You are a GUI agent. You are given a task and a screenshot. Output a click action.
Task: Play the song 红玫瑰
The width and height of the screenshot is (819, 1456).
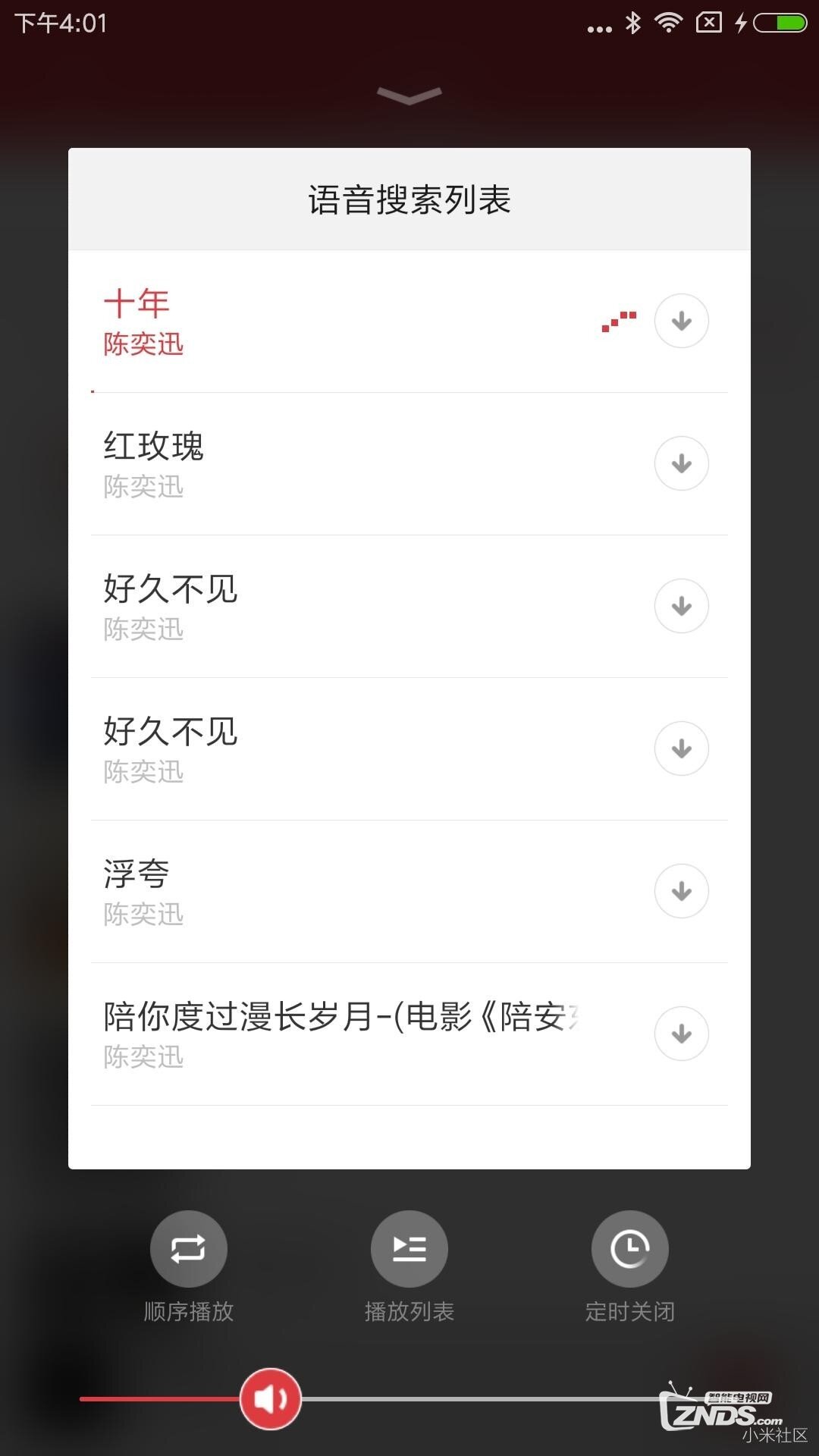(x=303, y=463)
